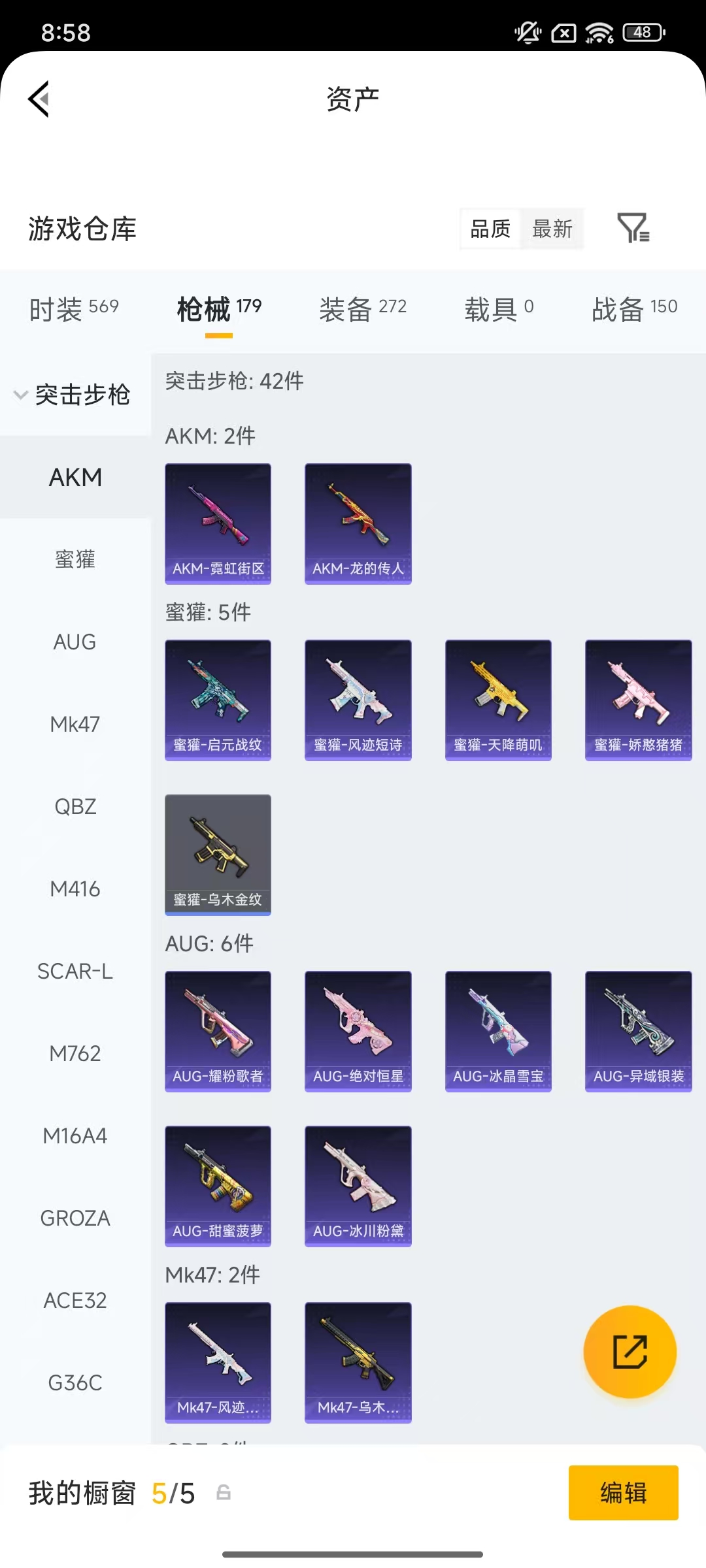Image resolution: width=706 pixels, height=1568 pixels.
Task: Select SCAR-L in the weapon list
Action: coord(75,971)
